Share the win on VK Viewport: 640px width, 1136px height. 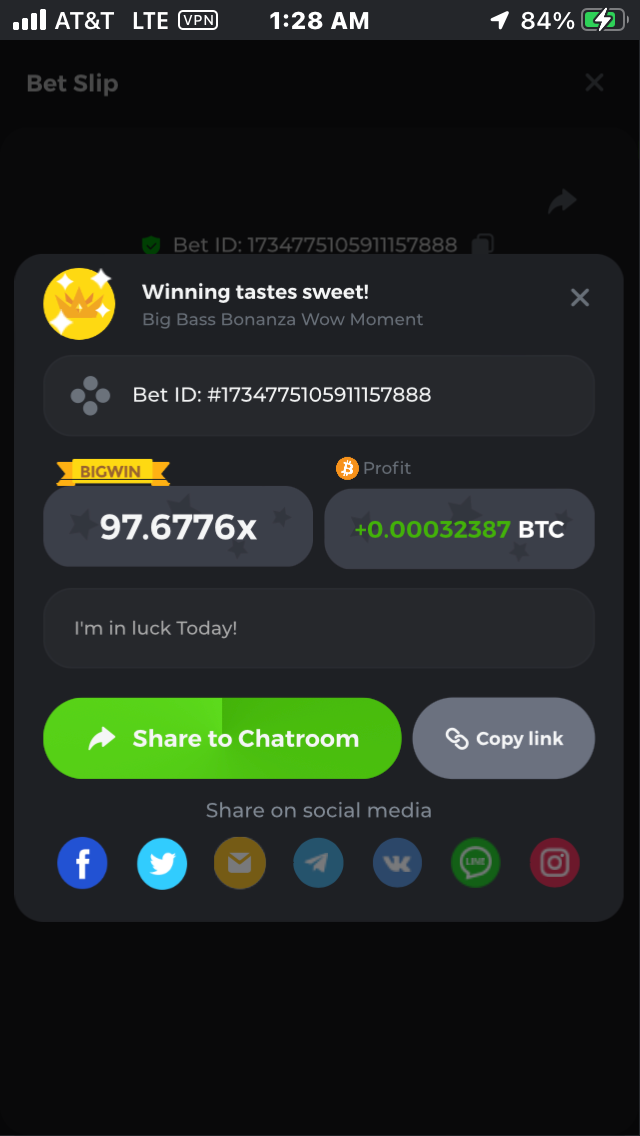click(397, 863)
